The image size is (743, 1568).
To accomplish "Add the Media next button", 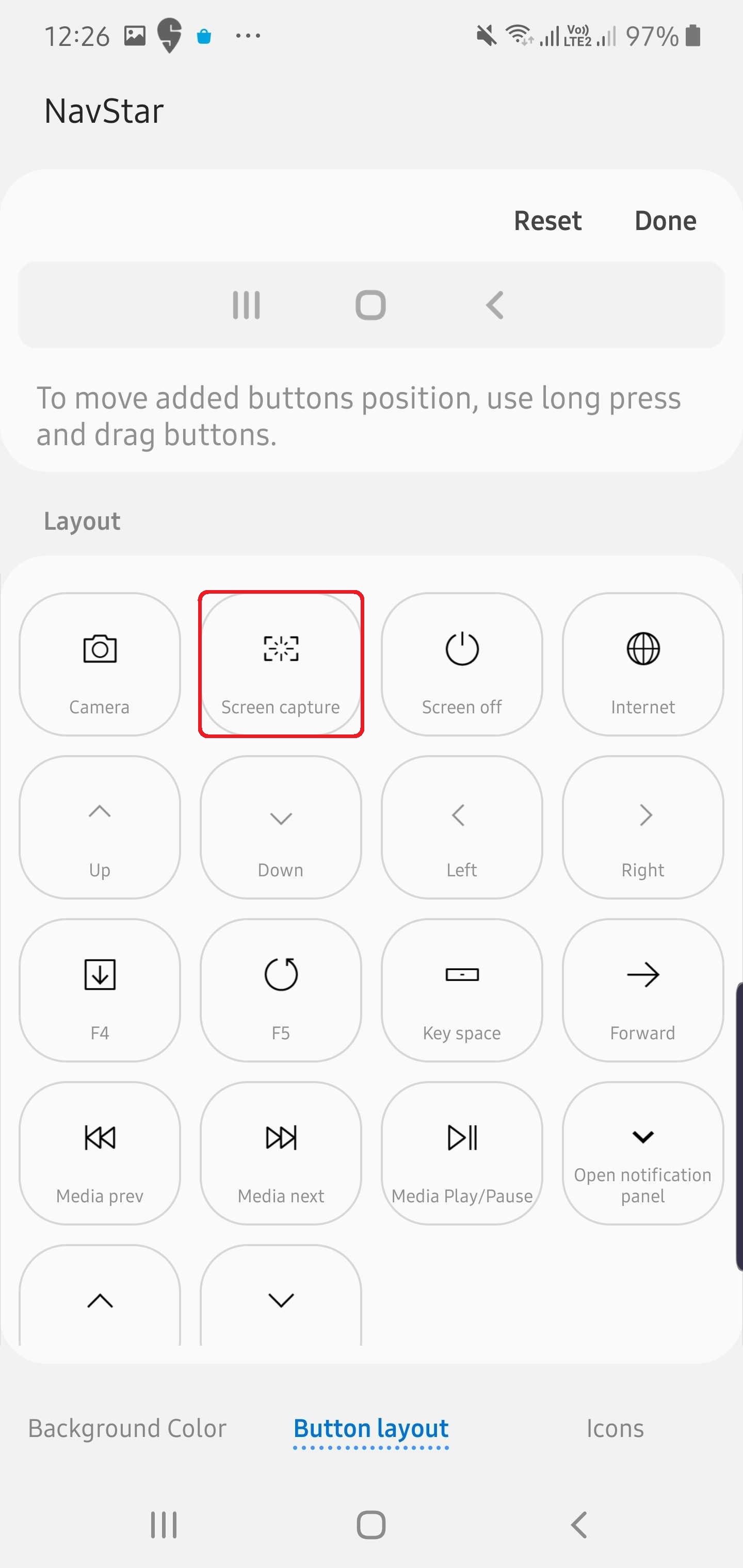I will pos(281,1153).
